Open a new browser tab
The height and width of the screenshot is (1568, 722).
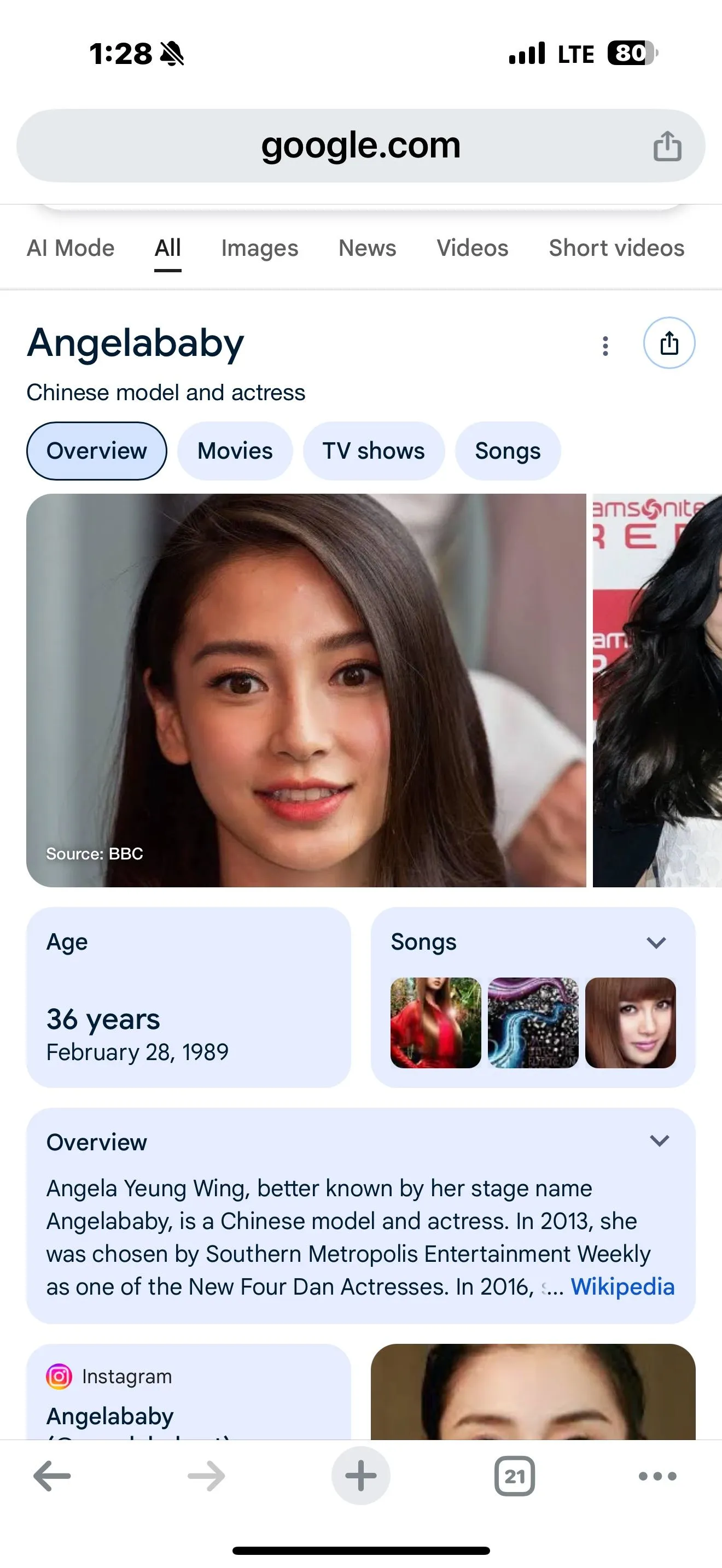pyautogui.click(x=360, y=1476)
